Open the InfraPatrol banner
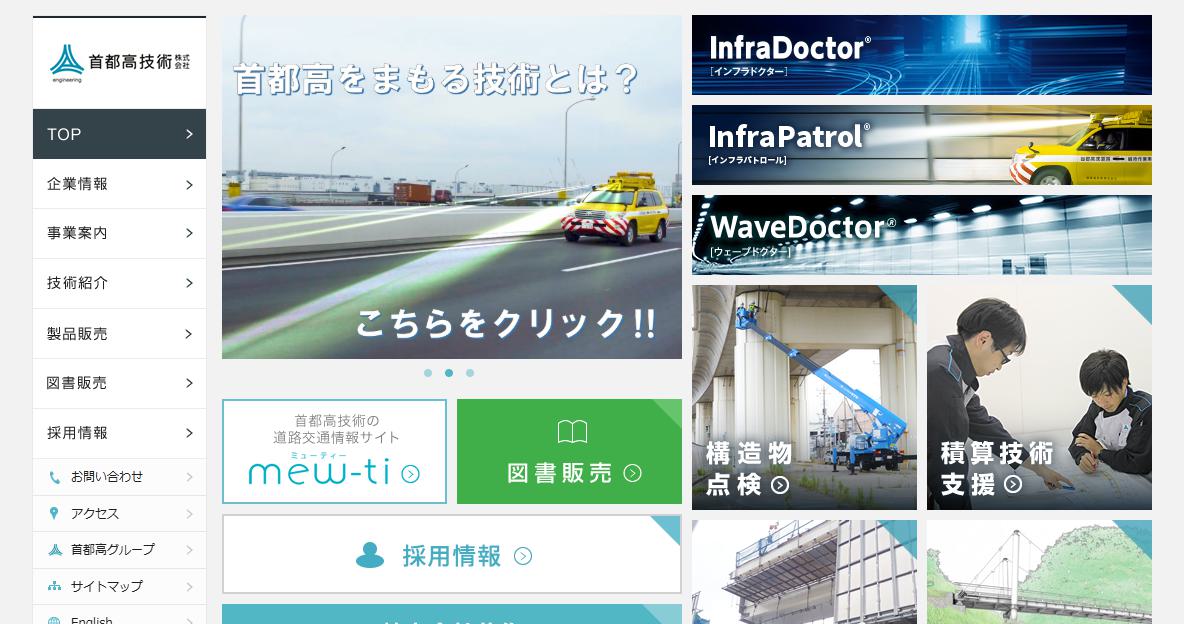This screenshot has height=624, width=1184. pos(921,145)
